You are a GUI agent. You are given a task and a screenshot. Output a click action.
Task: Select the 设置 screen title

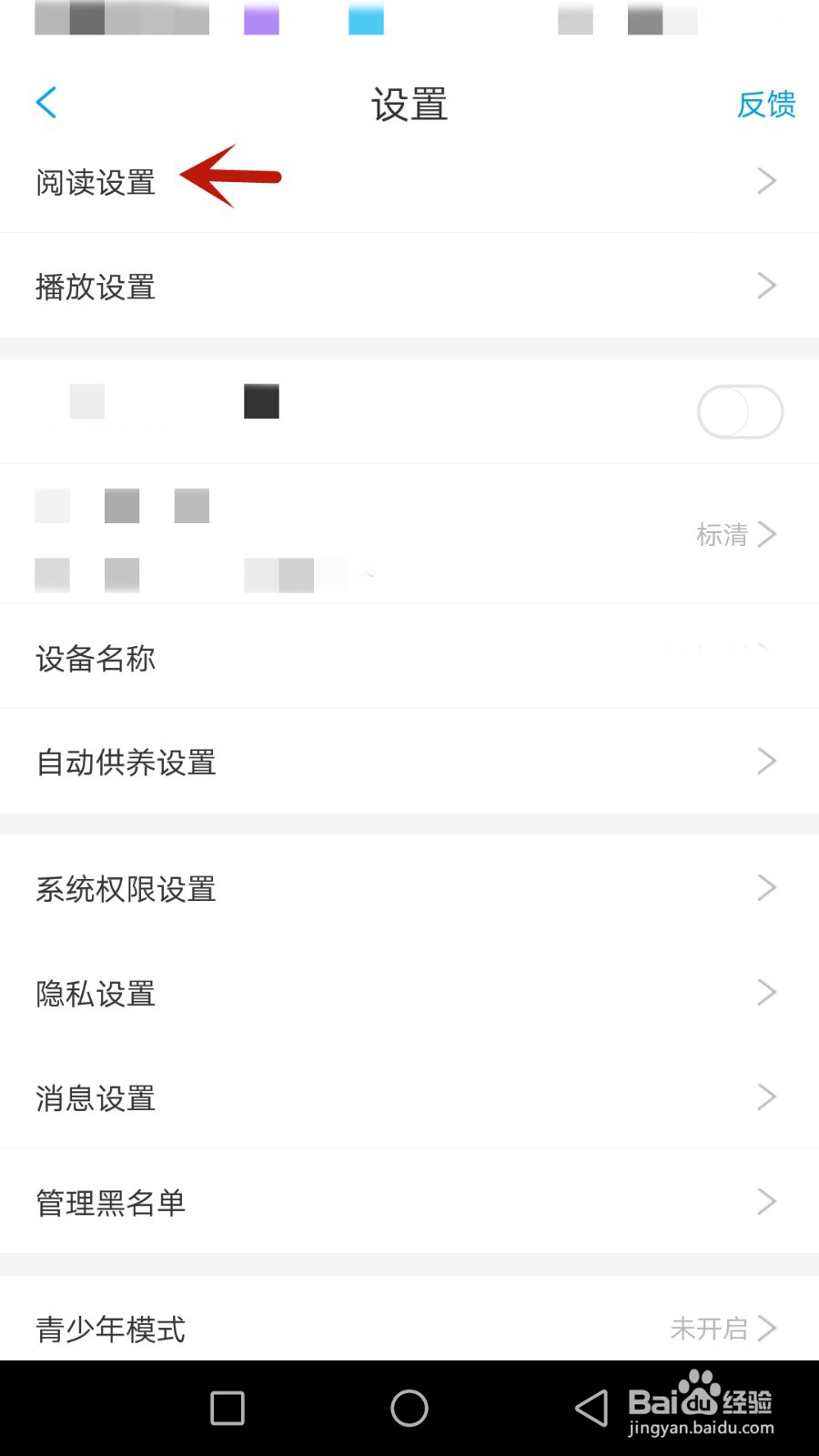[x=409, y=105]
